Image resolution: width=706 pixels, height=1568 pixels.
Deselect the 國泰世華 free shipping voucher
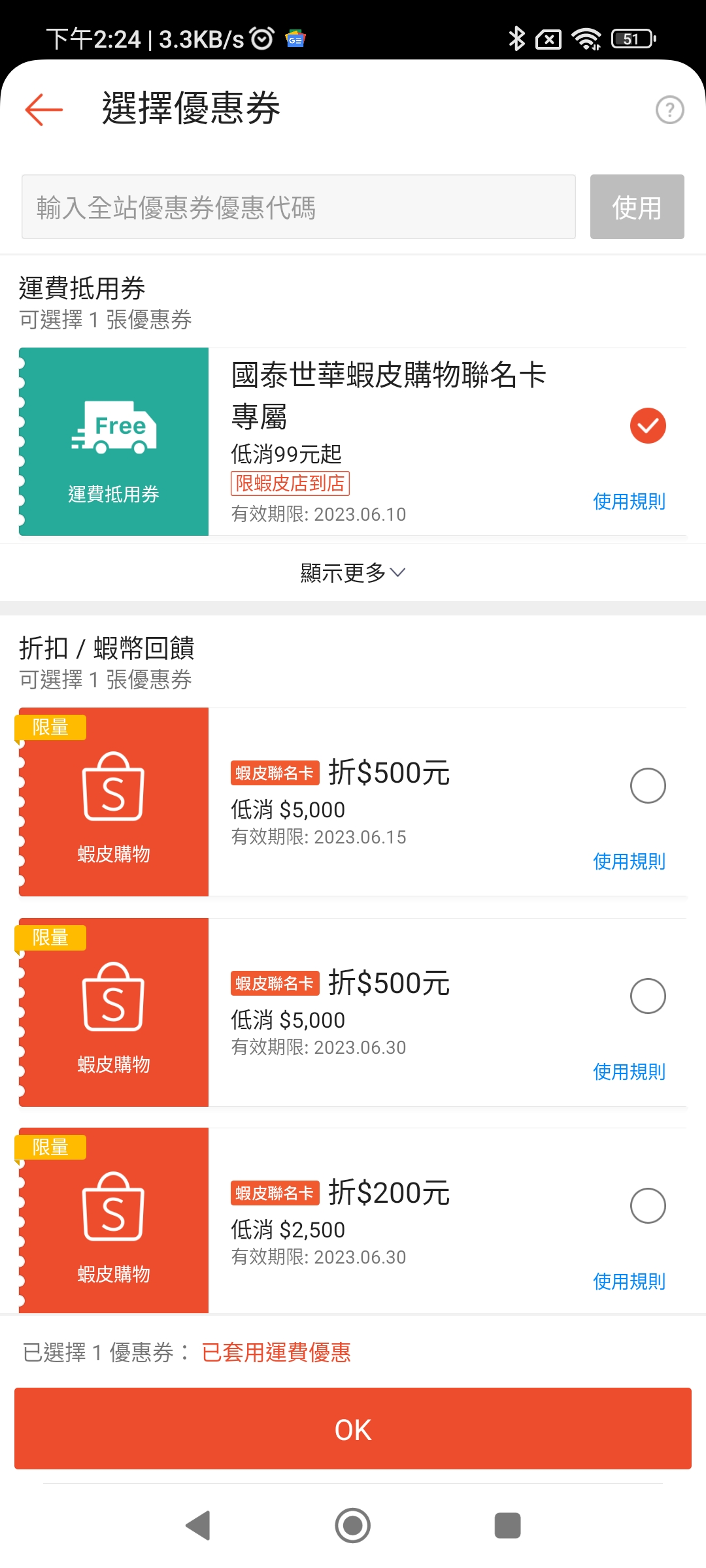[x=648, y=425]
